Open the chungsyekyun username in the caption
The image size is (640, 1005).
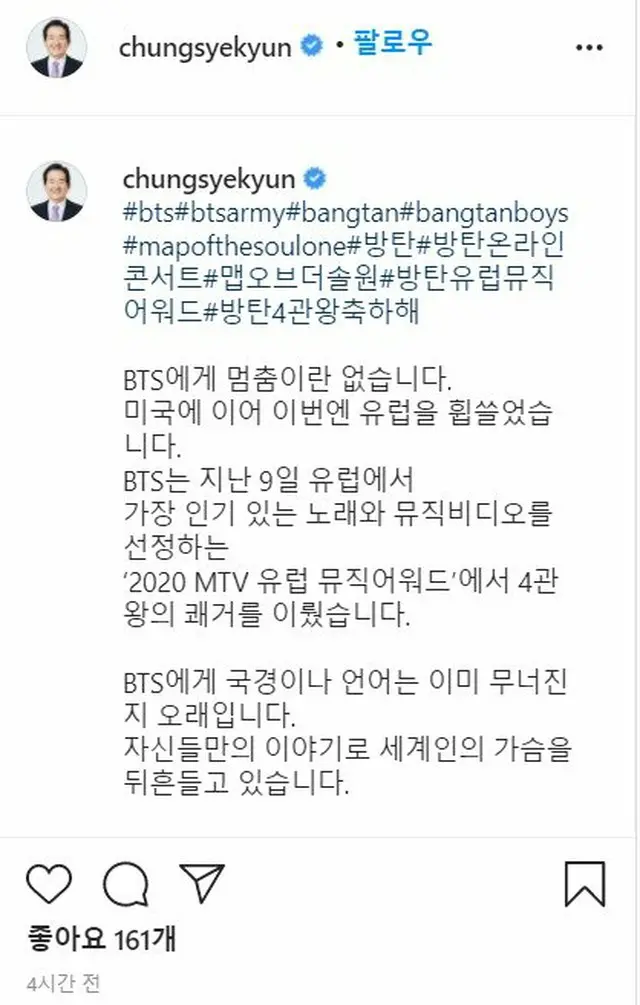coord(208,179)
